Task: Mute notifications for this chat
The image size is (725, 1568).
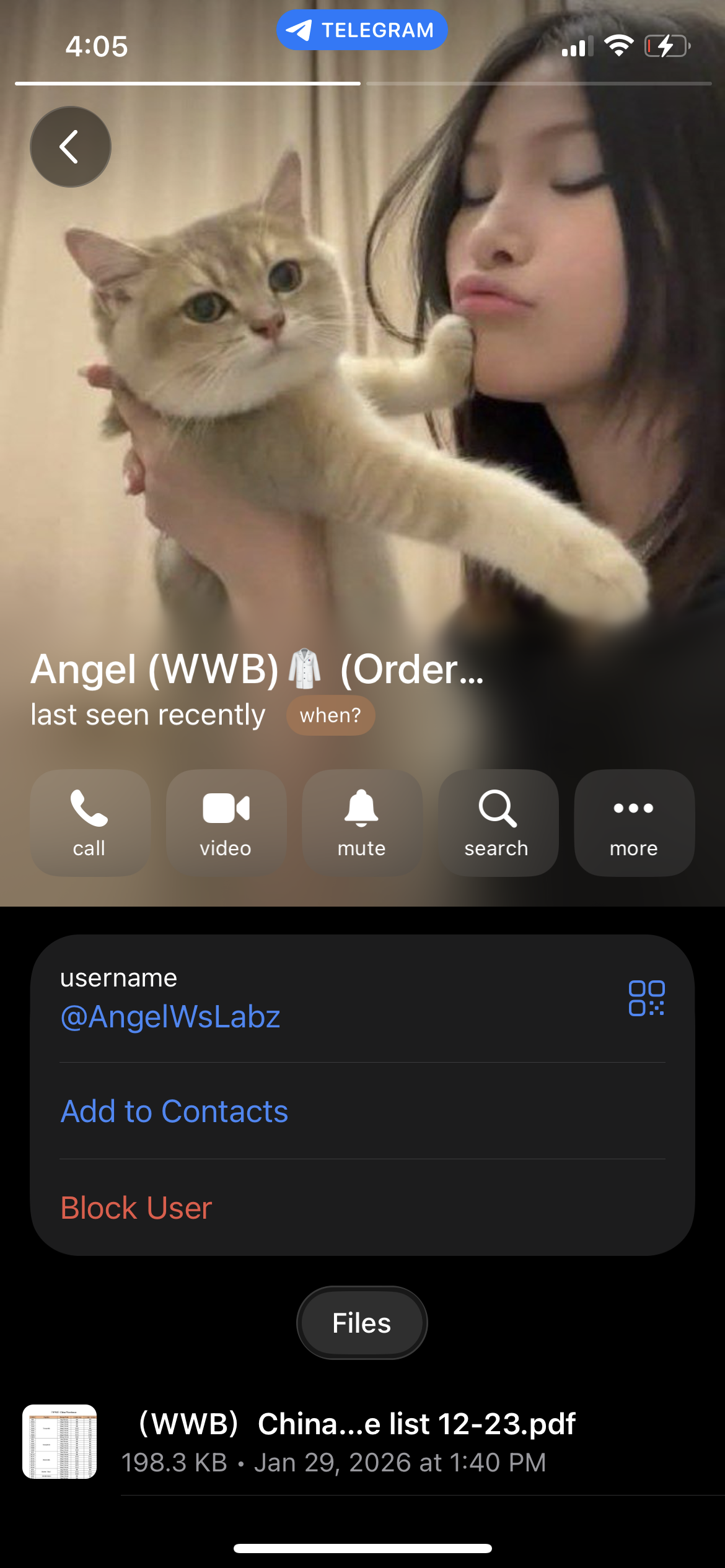Action: (x=362, y=822)
